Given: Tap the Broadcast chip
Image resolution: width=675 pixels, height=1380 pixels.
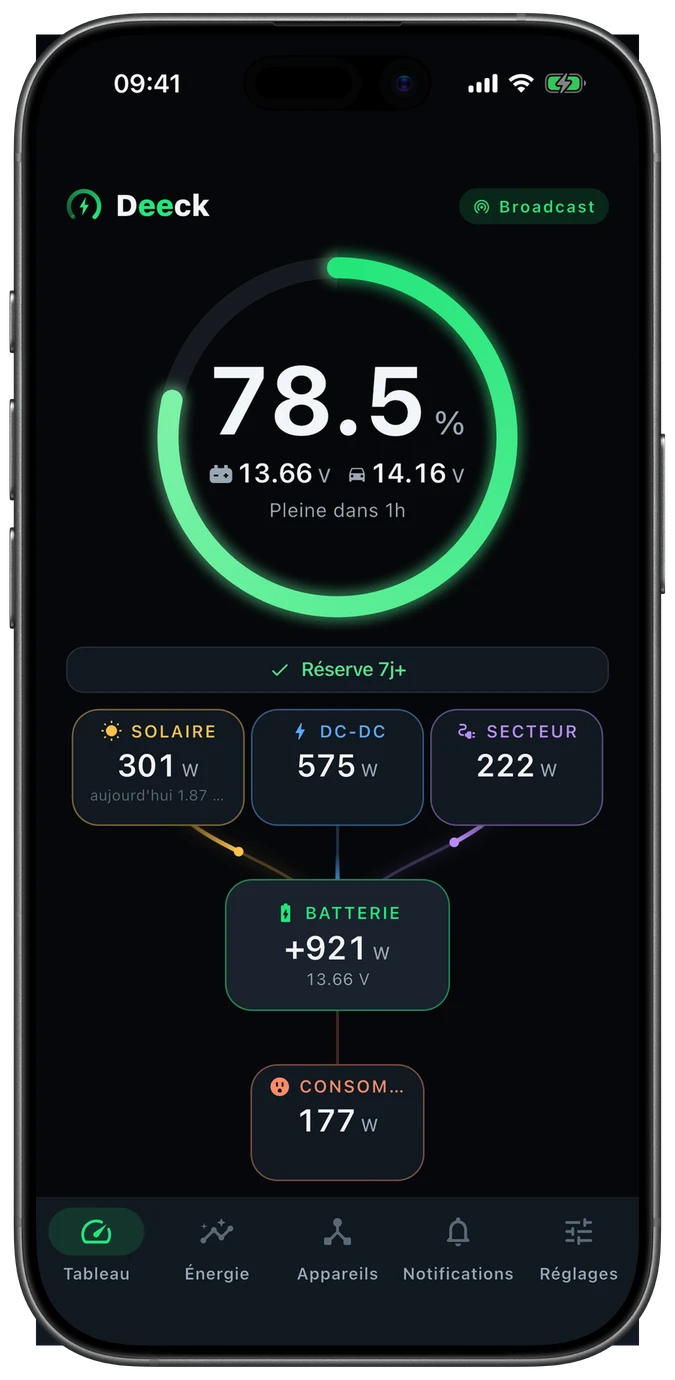Looking at the screenshot, I should [x=534, y=207].
